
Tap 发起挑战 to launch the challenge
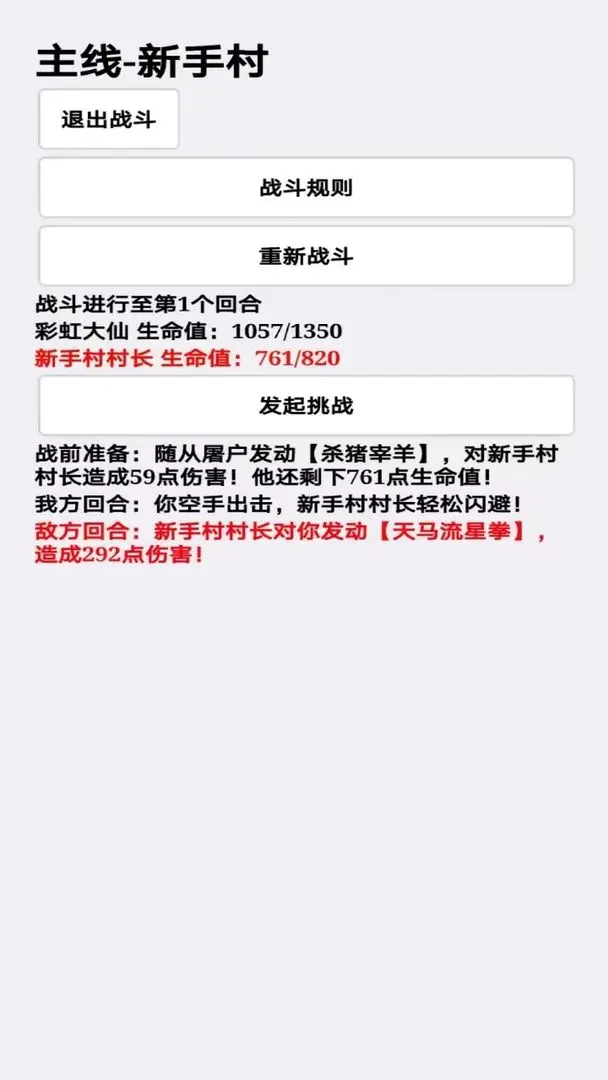tap(306, 405)
